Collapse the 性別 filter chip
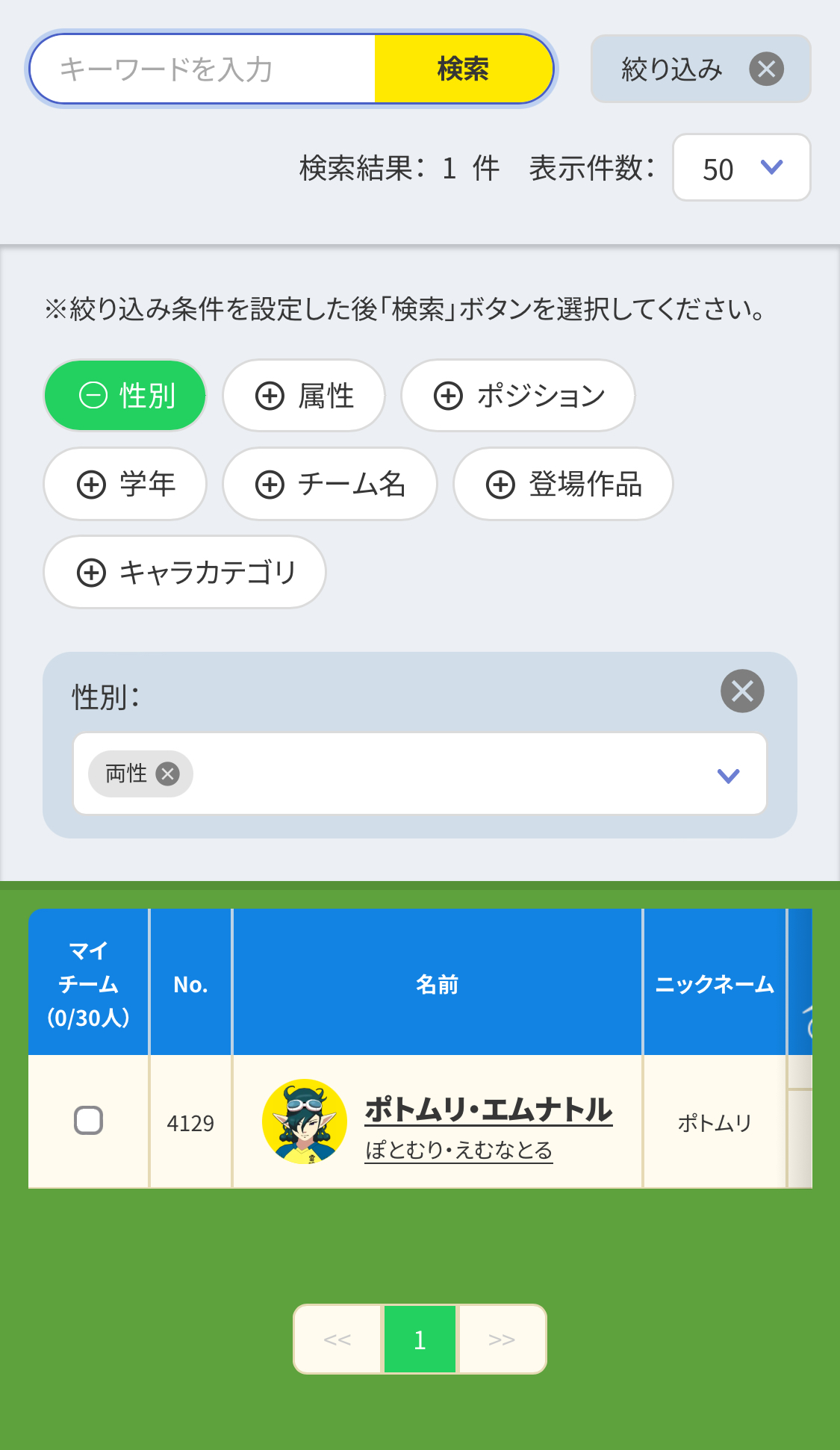Viewport: 840px width, 1450px height. [x=125, y=396]
